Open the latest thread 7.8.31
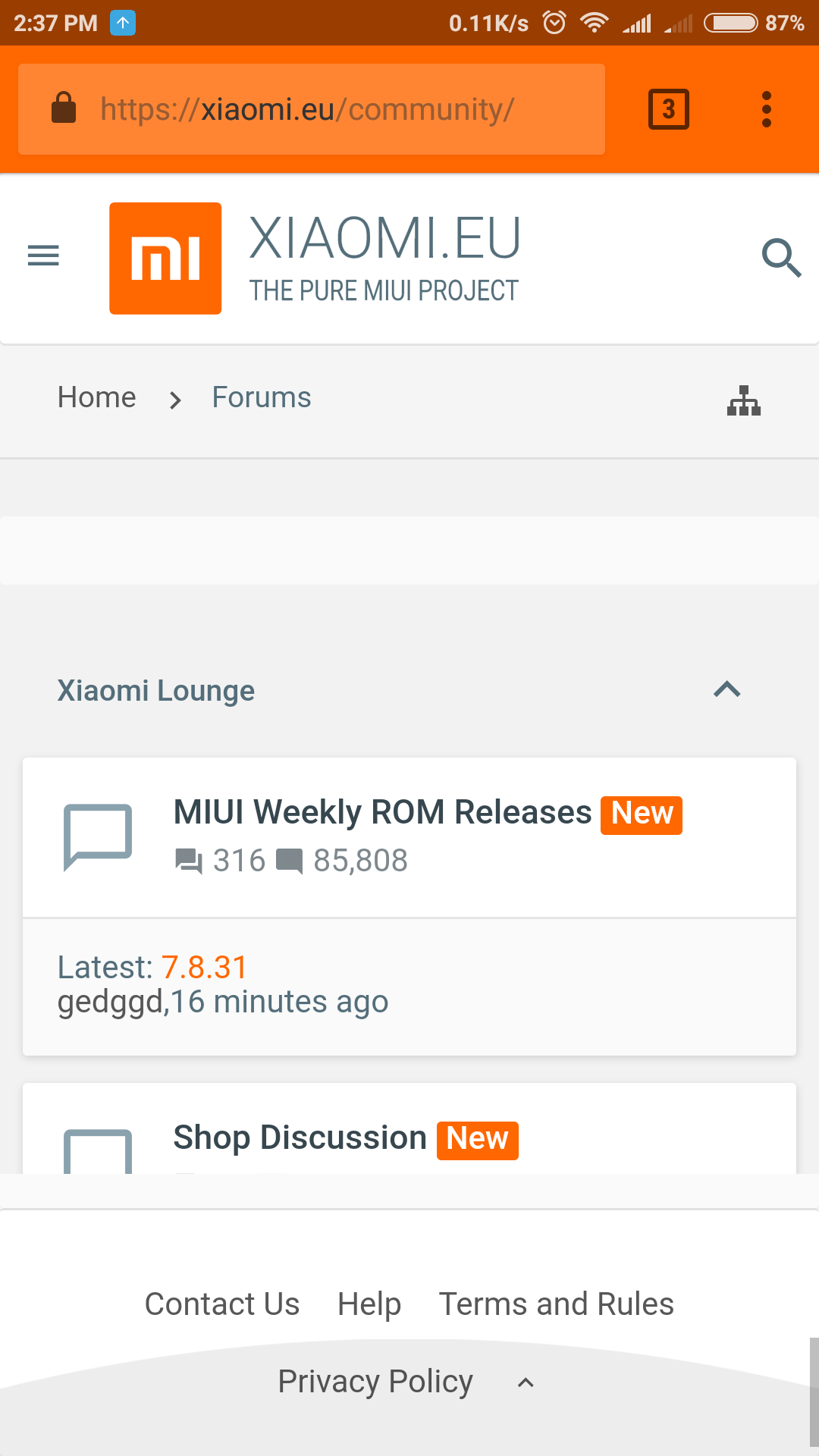Screen dimensions: 819x1456 click(204, 968)
